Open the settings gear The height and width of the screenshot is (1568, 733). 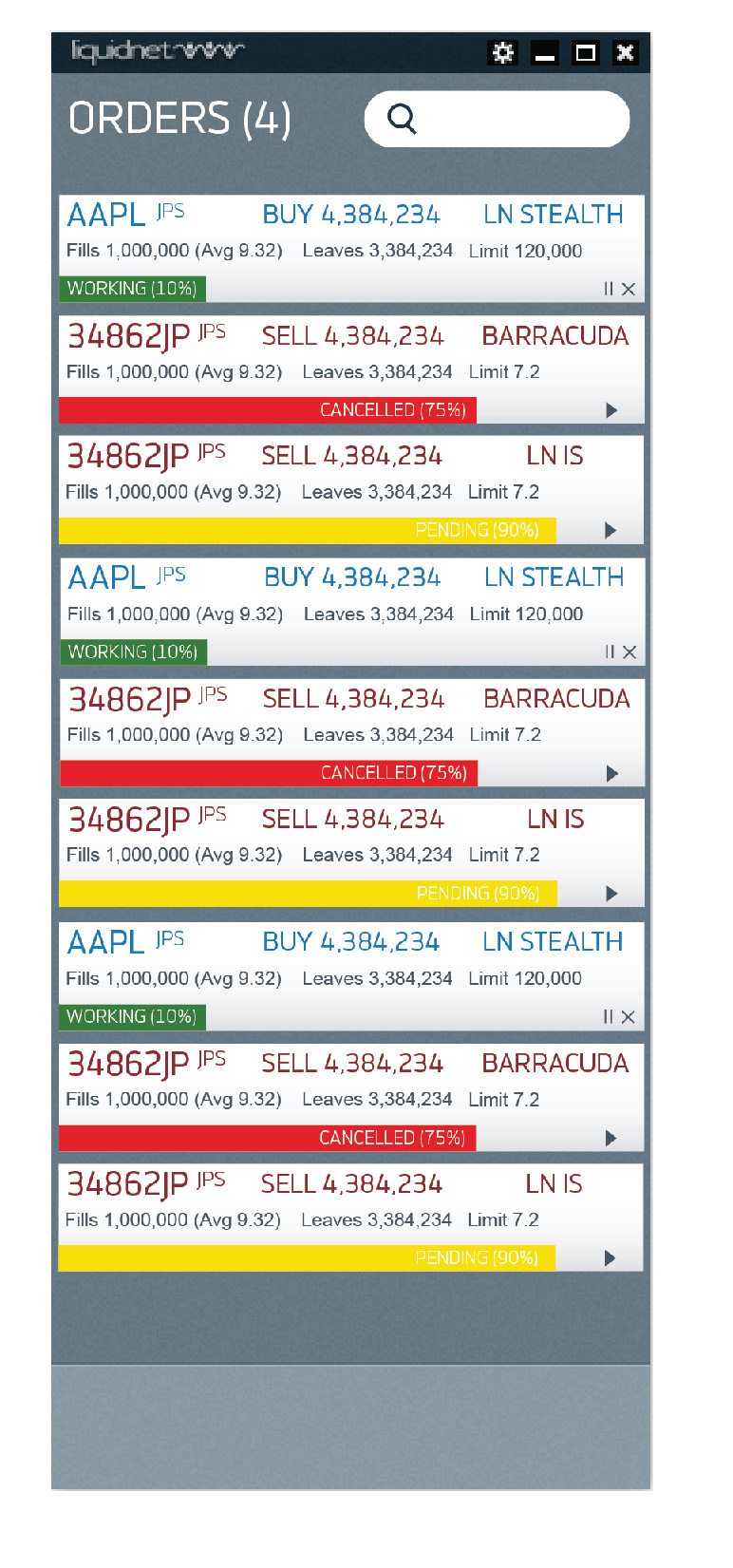pyautogui.click(x=502, y=52)
